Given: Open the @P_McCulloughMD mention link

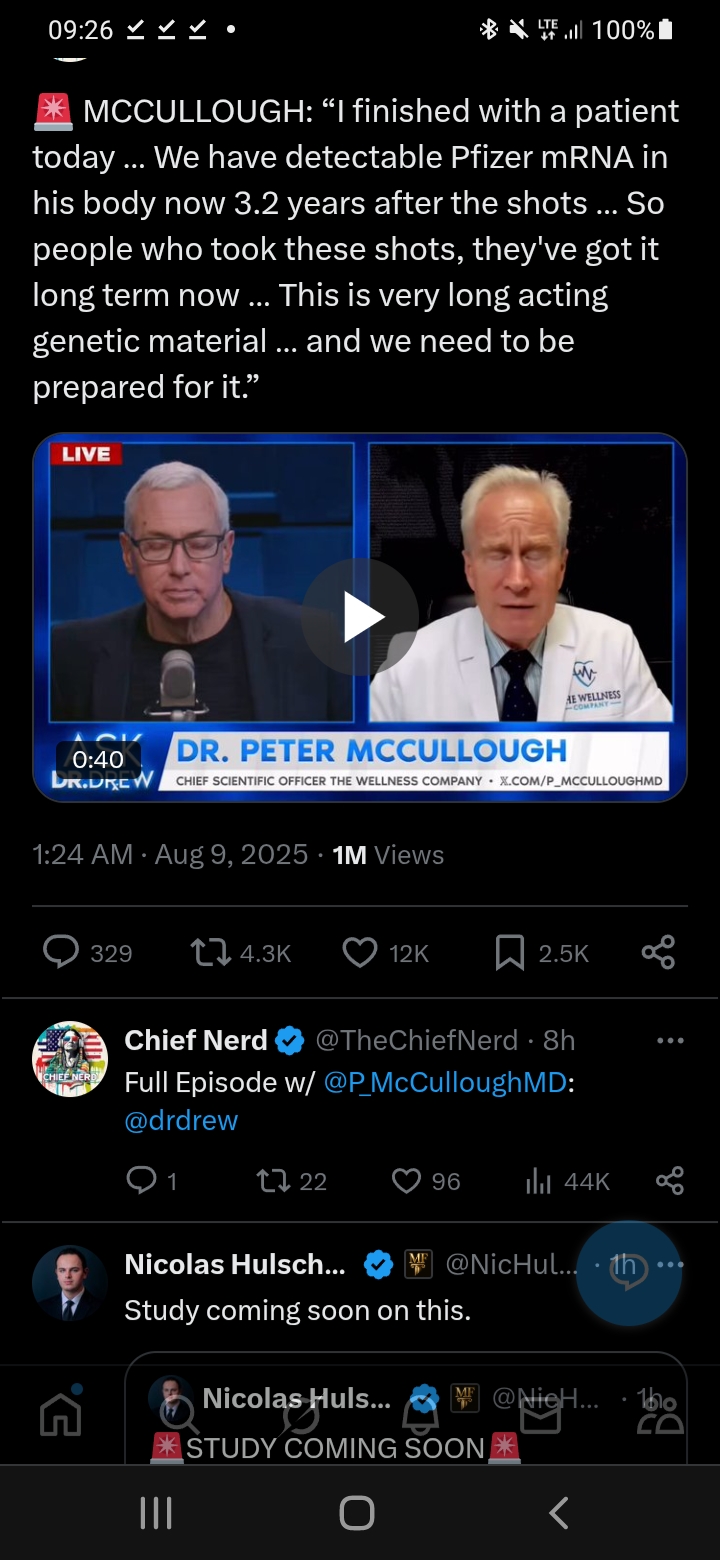Looking at the screenshot, I should [445, 1082].
